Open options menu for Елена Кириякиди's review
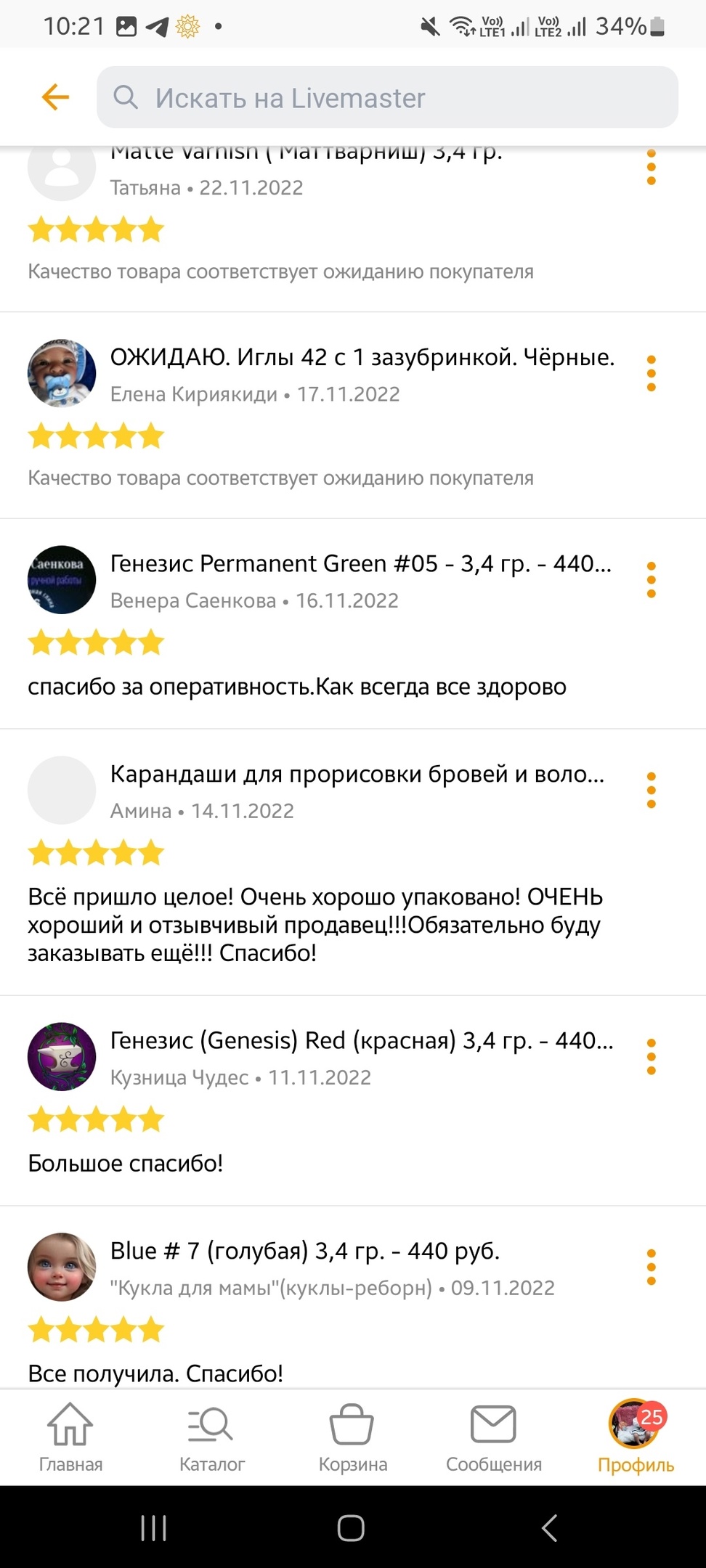 click(651, 374)
